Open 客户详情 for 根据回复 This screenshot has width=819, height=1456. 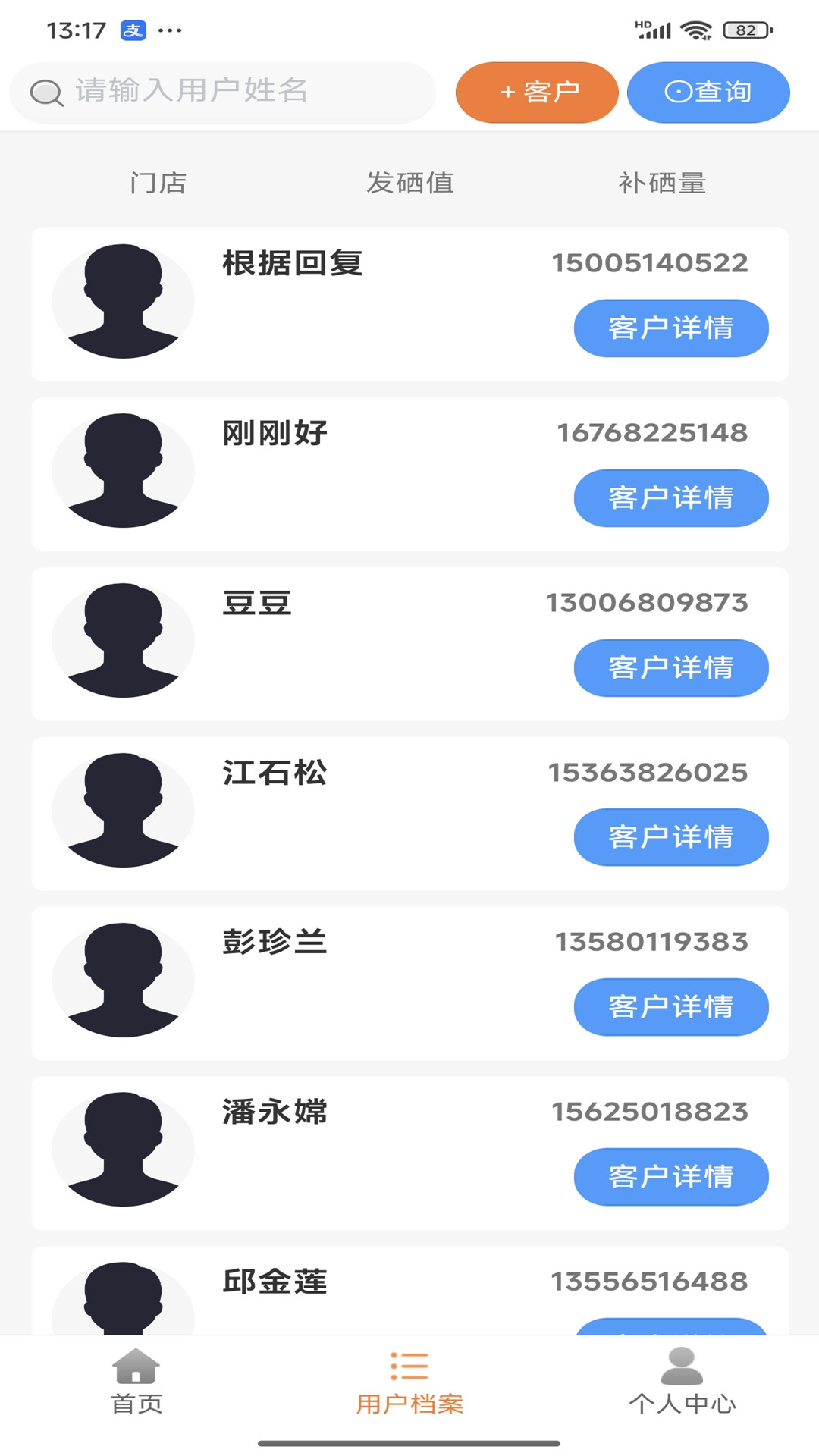point(671,328)
